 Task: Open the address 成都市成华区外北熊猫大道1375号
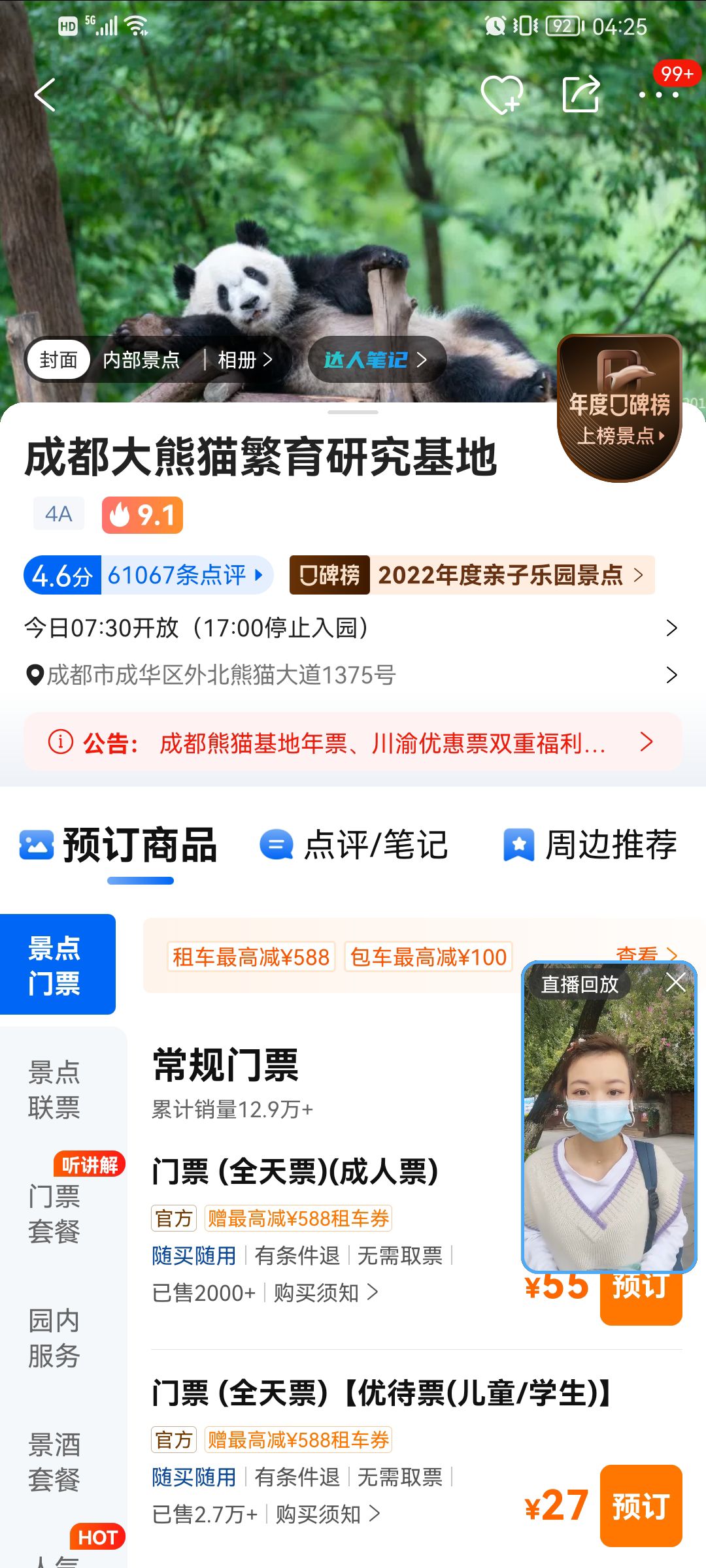point(352,675)
